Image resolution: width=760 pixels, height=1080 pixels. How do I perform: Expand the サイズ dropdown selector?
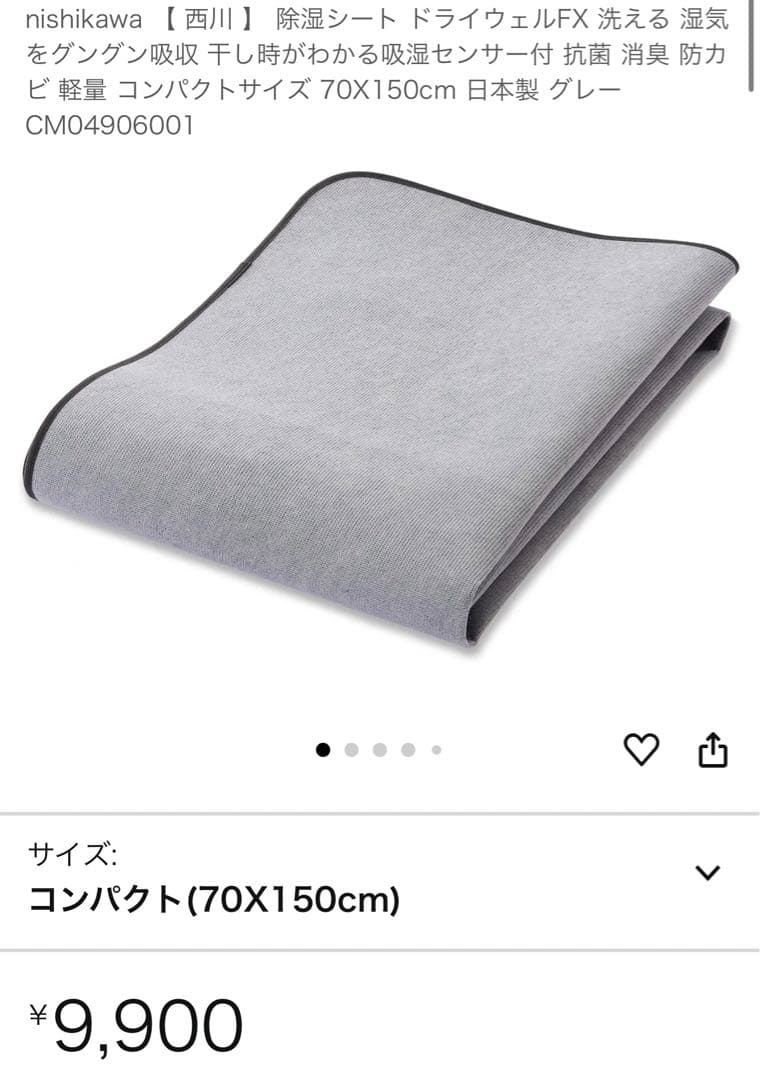(x=707, y=873)
